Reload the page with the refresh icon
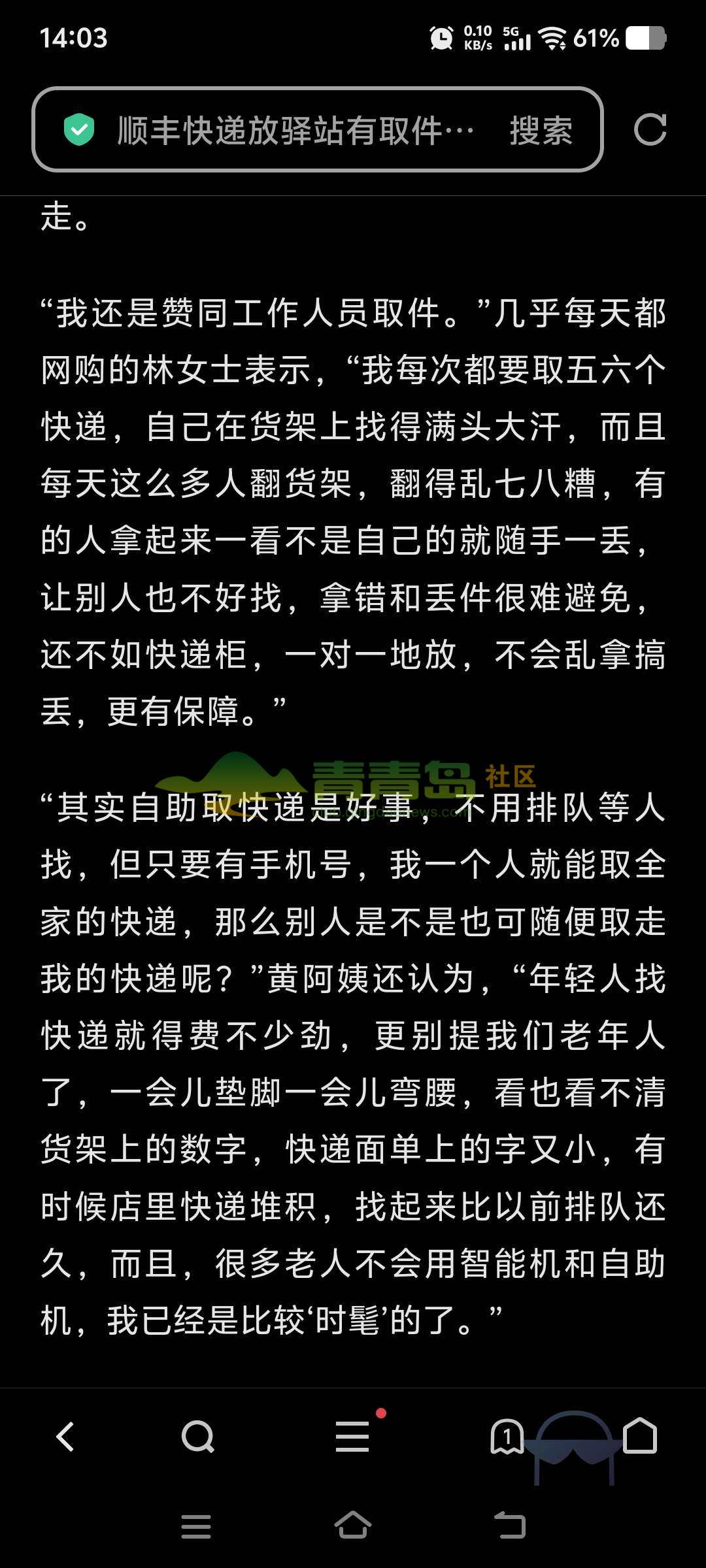706x1568 pixels. [650, 129]
